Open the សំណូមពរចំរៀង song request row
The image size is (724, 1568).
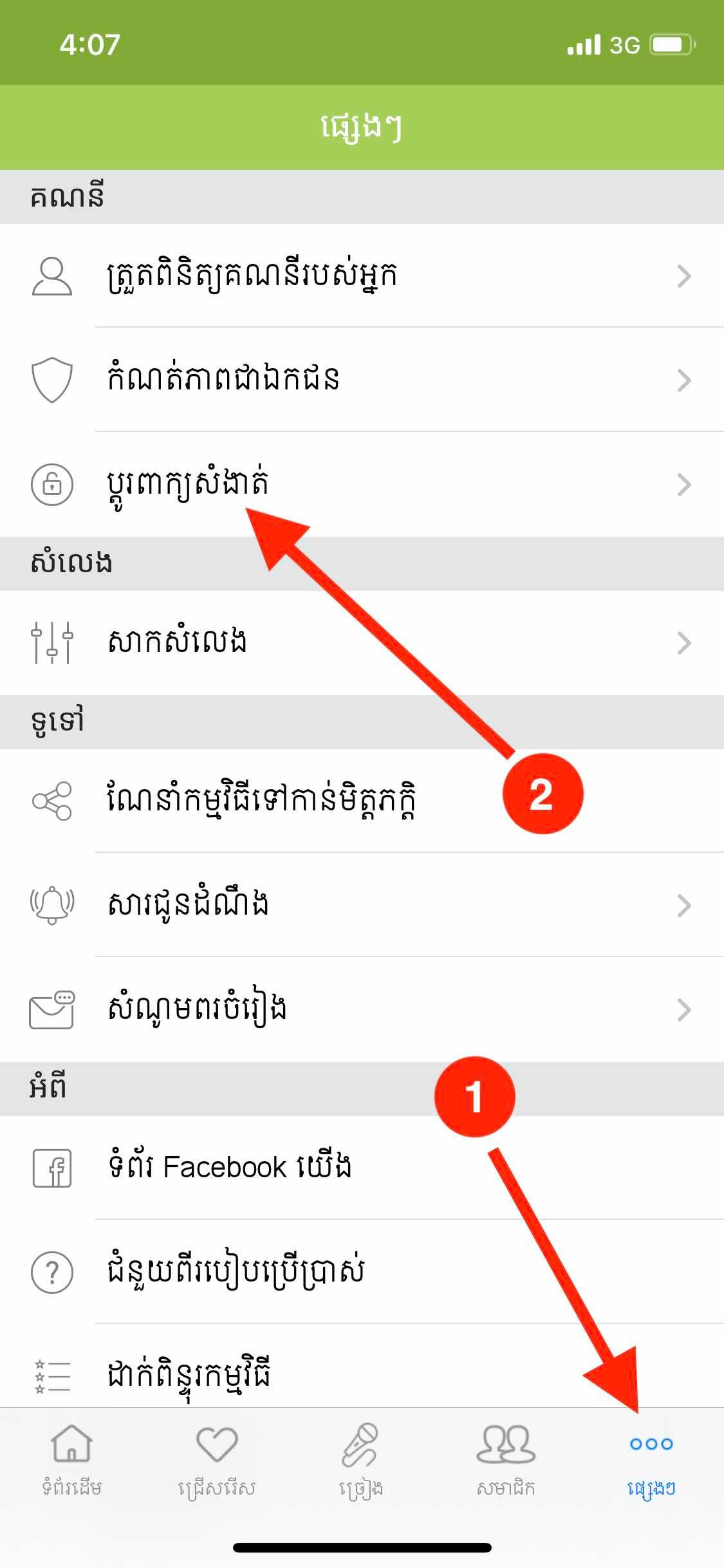[x=360, y=1009]
